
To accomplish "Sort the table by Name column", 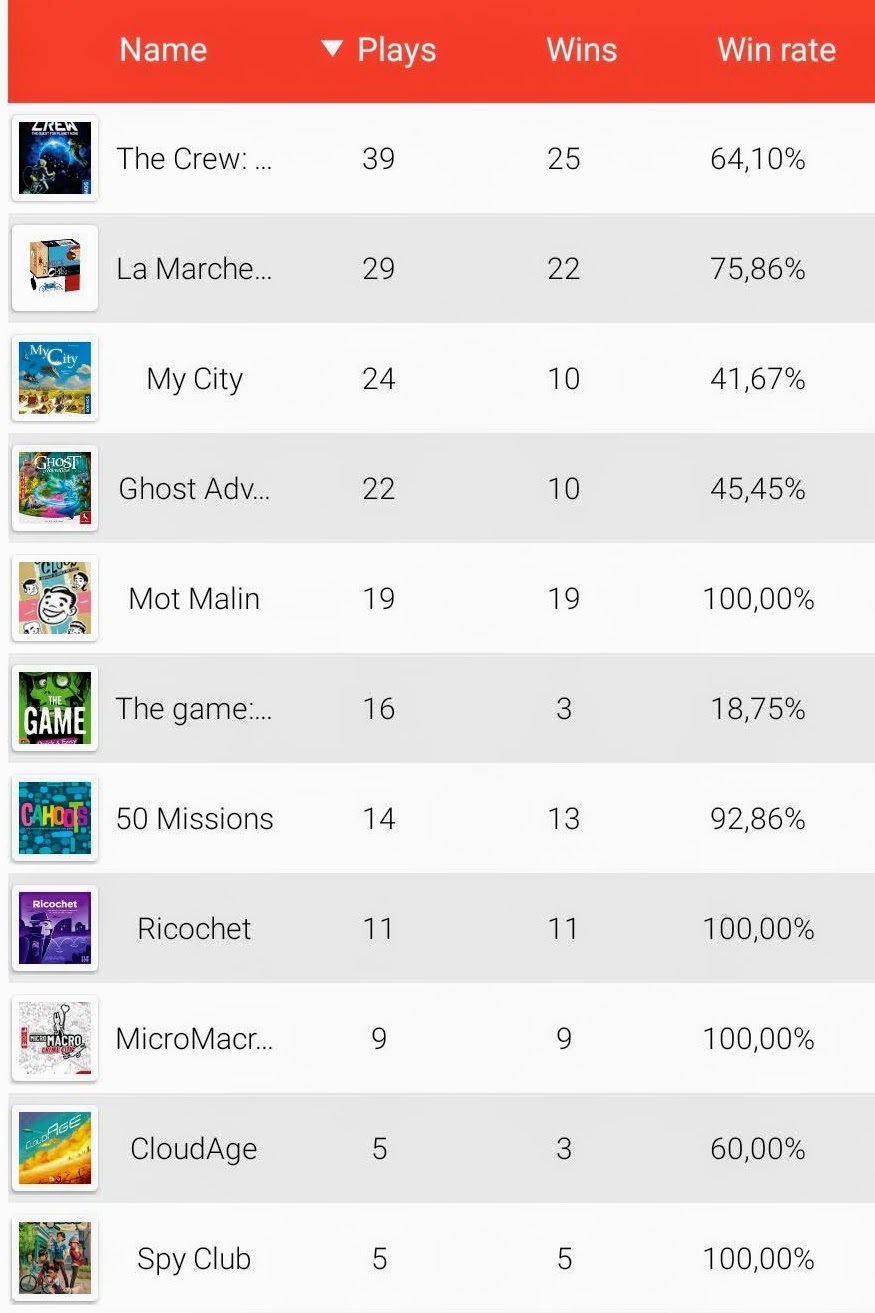I will [163, 50].
